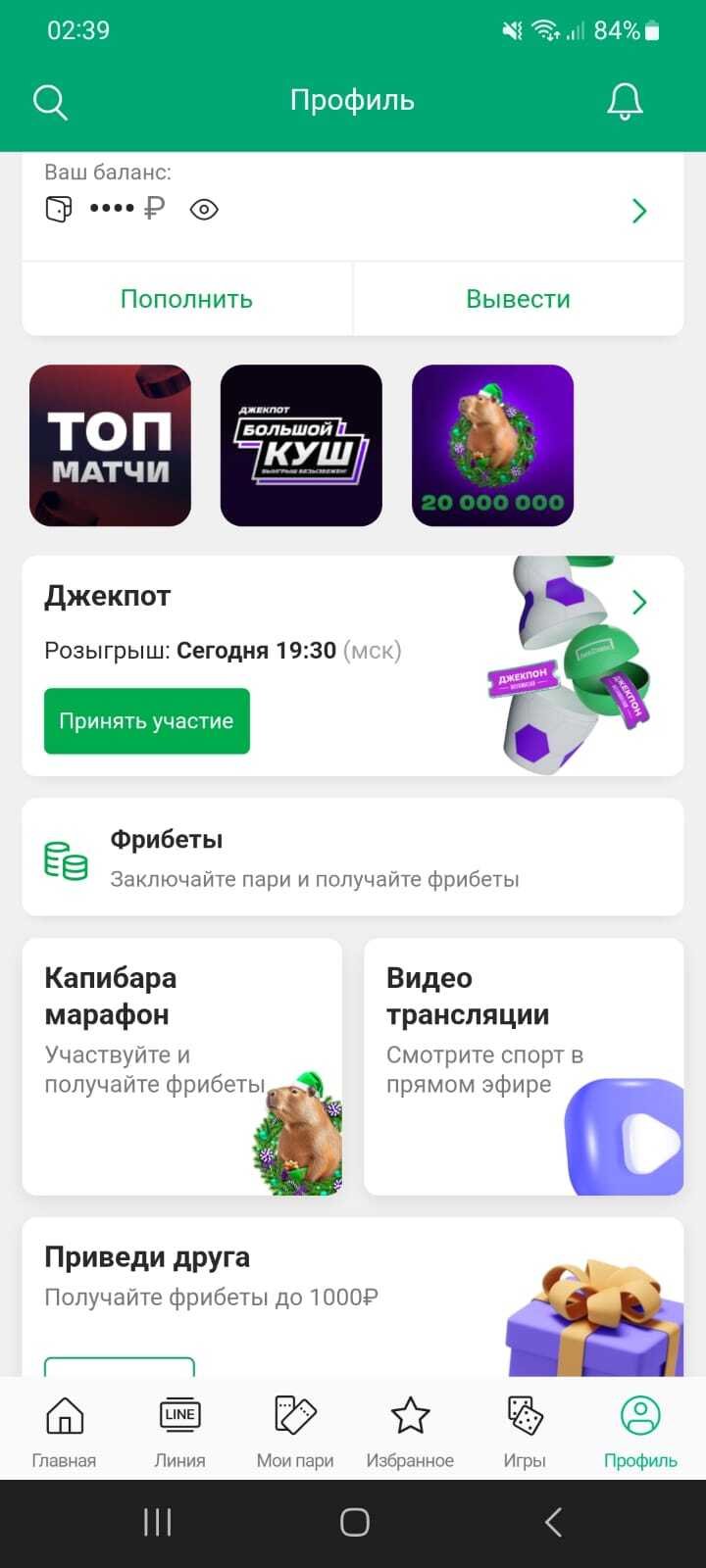Screen dimensions: 706x1568
Task: Tap Вывести to withdraw funds
Action: pos(518,299)
